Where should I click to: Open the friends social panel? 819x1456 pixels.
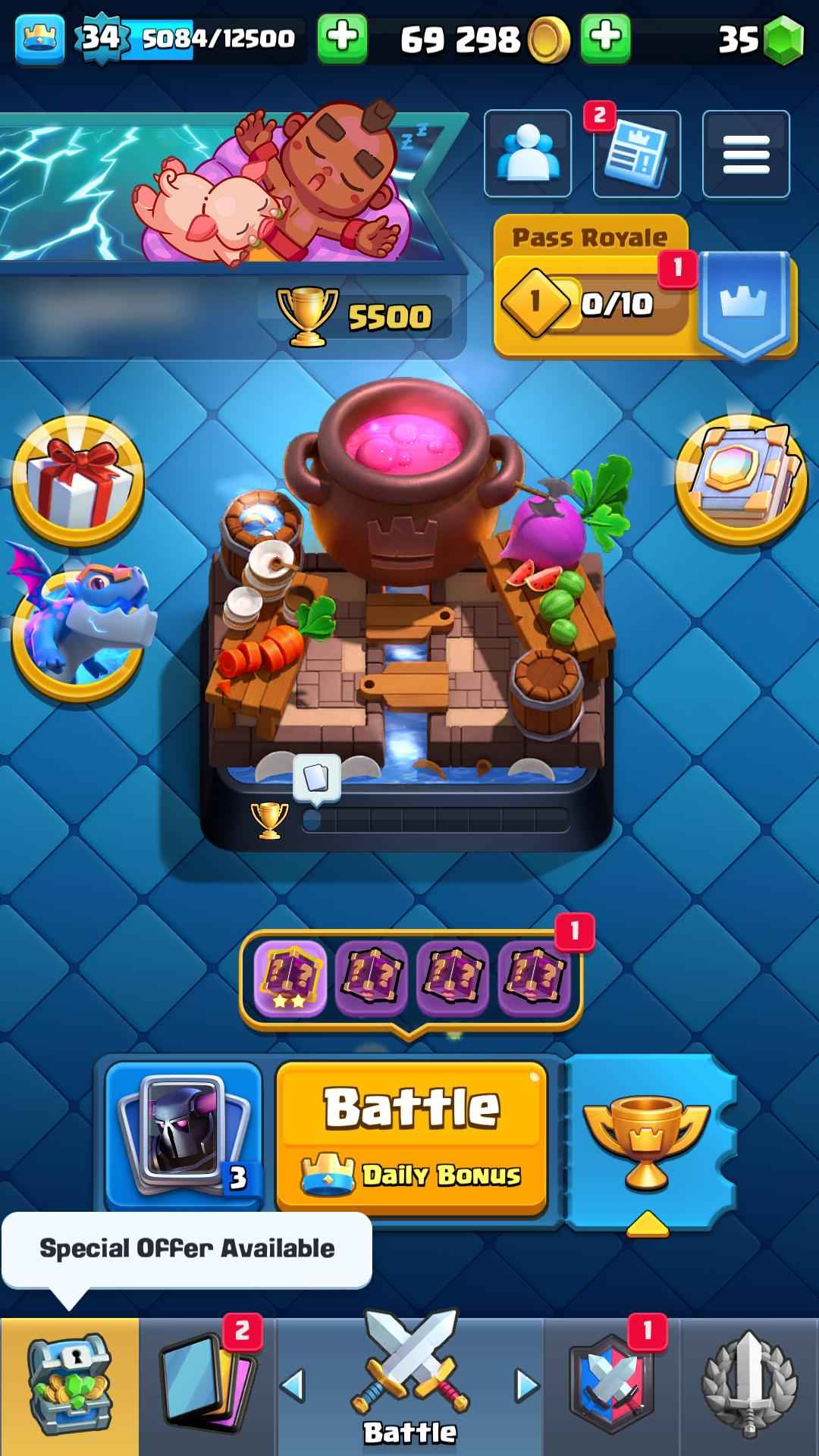526,152
